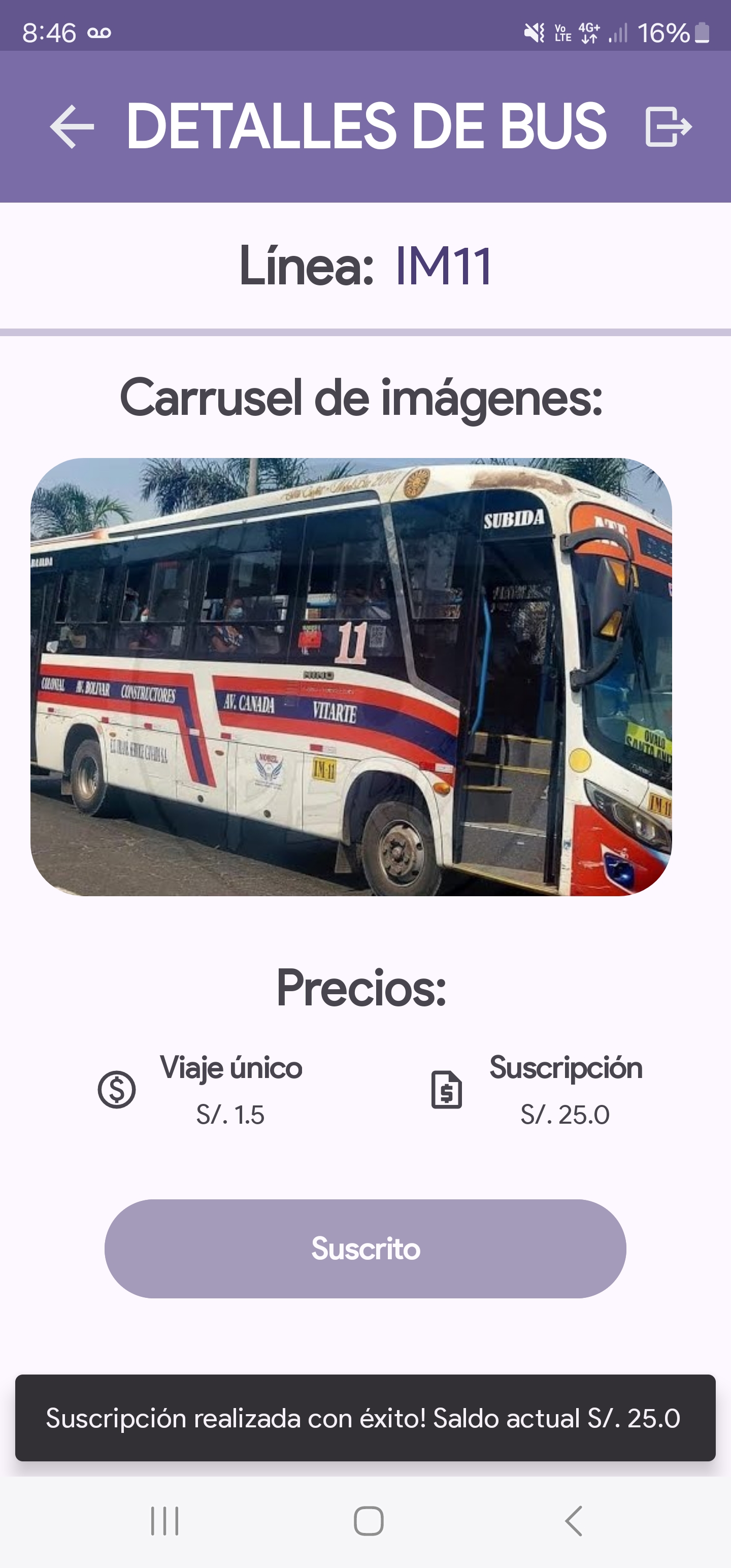
Task: Tap the system back button
Action: tap(573, 1521)
